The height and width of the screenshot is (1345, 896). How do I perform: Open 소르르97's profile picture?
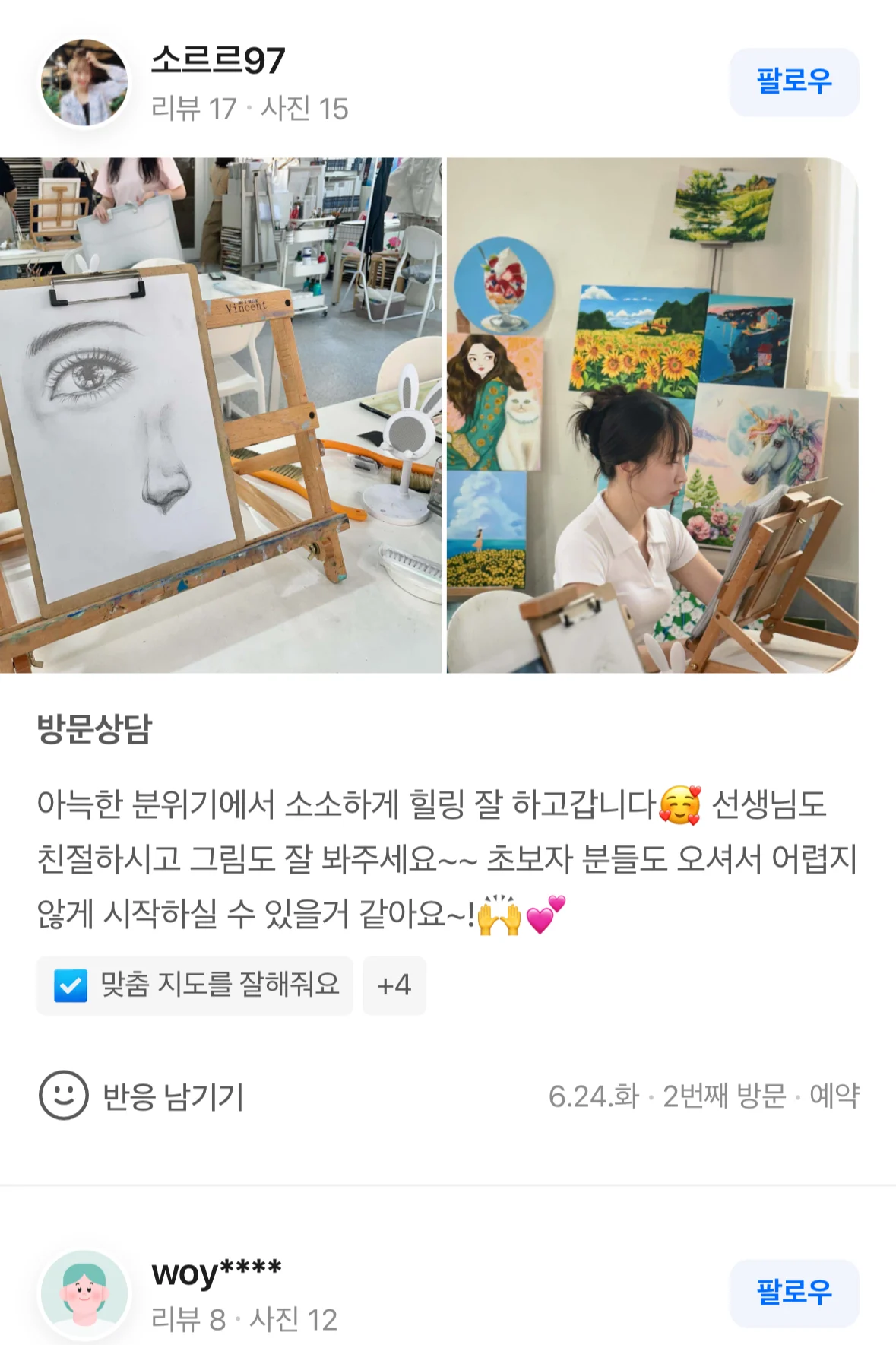(x=84, y=83)
